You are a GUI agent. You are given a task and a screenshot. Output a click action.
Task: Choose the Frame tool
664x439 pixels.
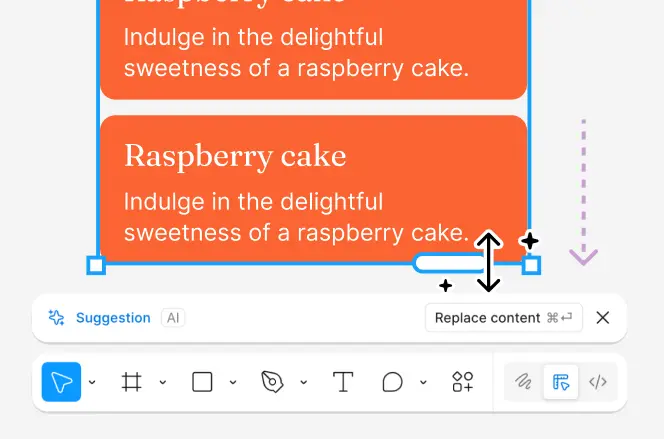[x=131, y=382]
